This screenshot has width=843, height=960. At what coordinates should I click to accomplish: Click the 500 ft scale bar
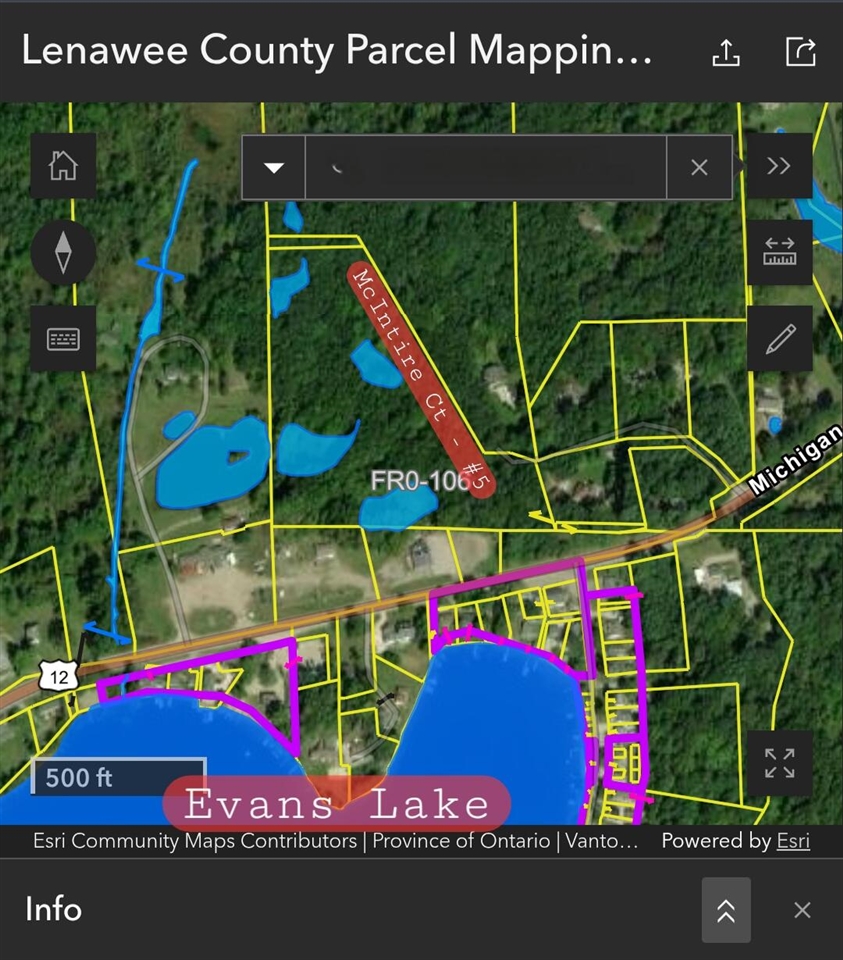[x=118, y=777]
